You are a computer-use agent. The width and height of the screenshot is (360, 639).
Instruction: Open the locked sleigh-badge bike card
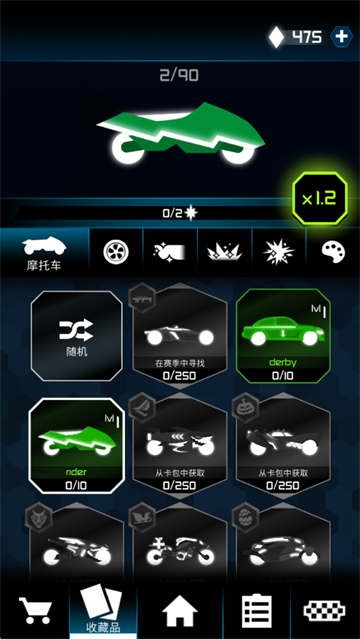(x=180, y=546)
